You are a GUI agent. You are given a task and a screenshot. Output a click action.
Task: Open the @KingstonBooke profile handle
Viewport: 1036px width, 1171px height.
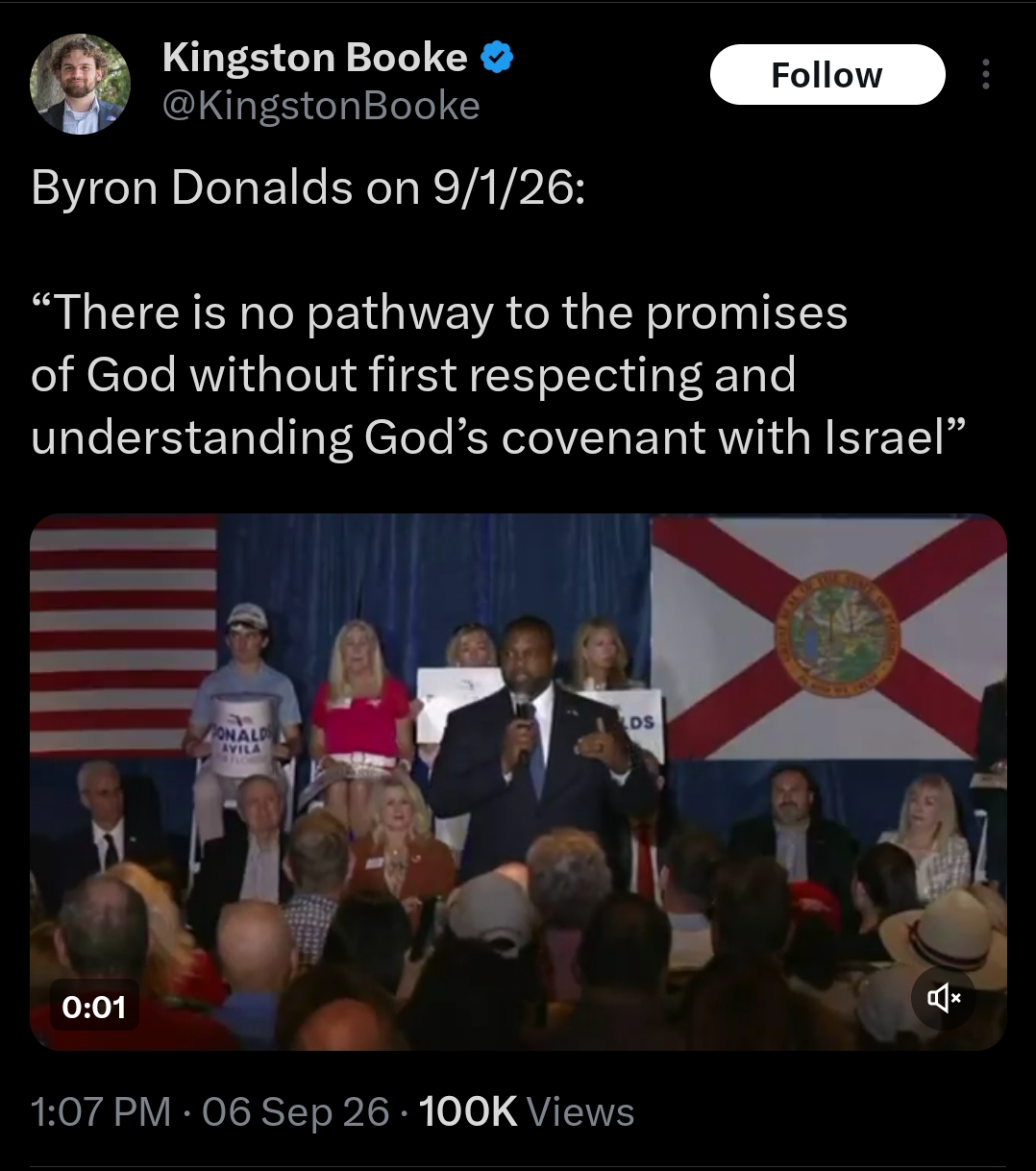tap(321, 106)
